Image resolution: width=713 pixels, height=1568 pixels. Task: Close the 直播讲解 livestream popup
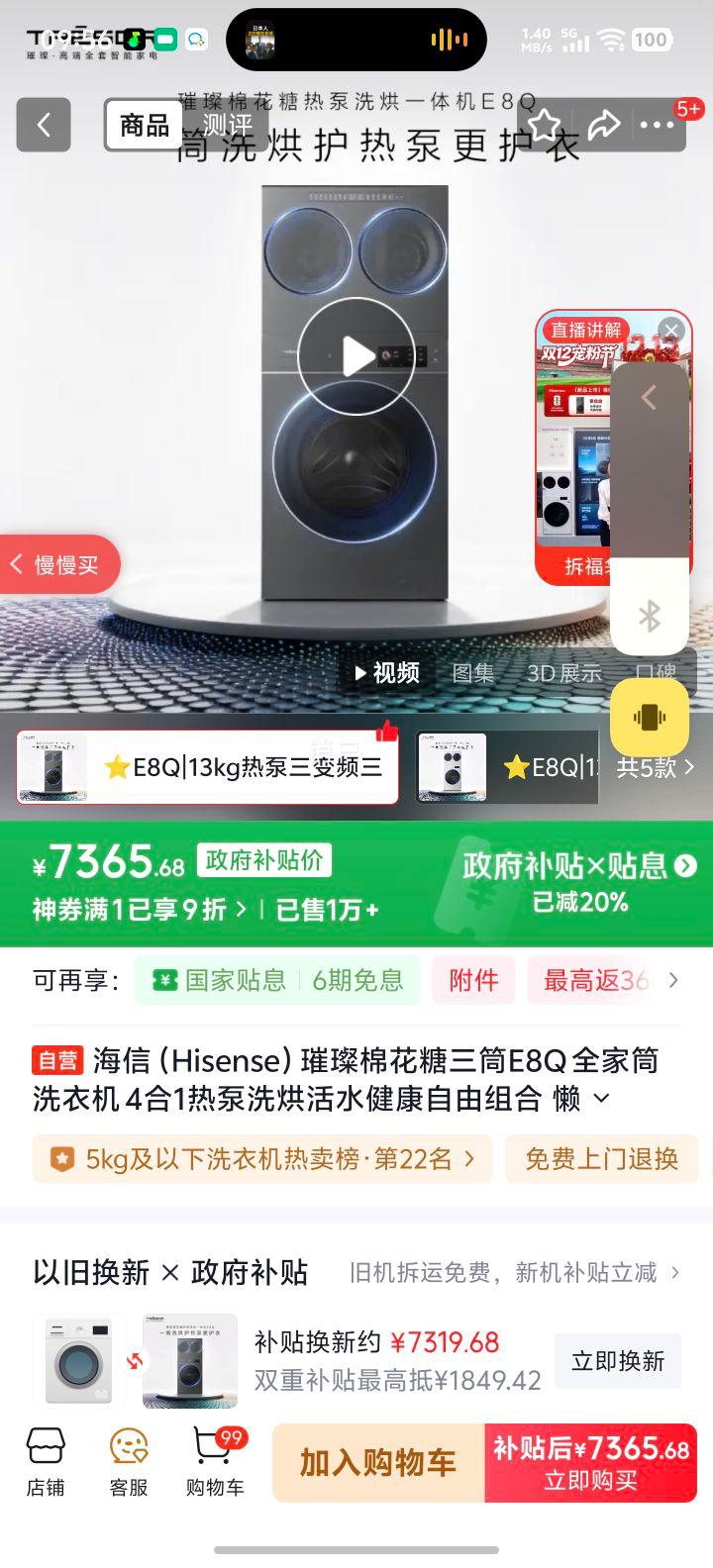671,331
